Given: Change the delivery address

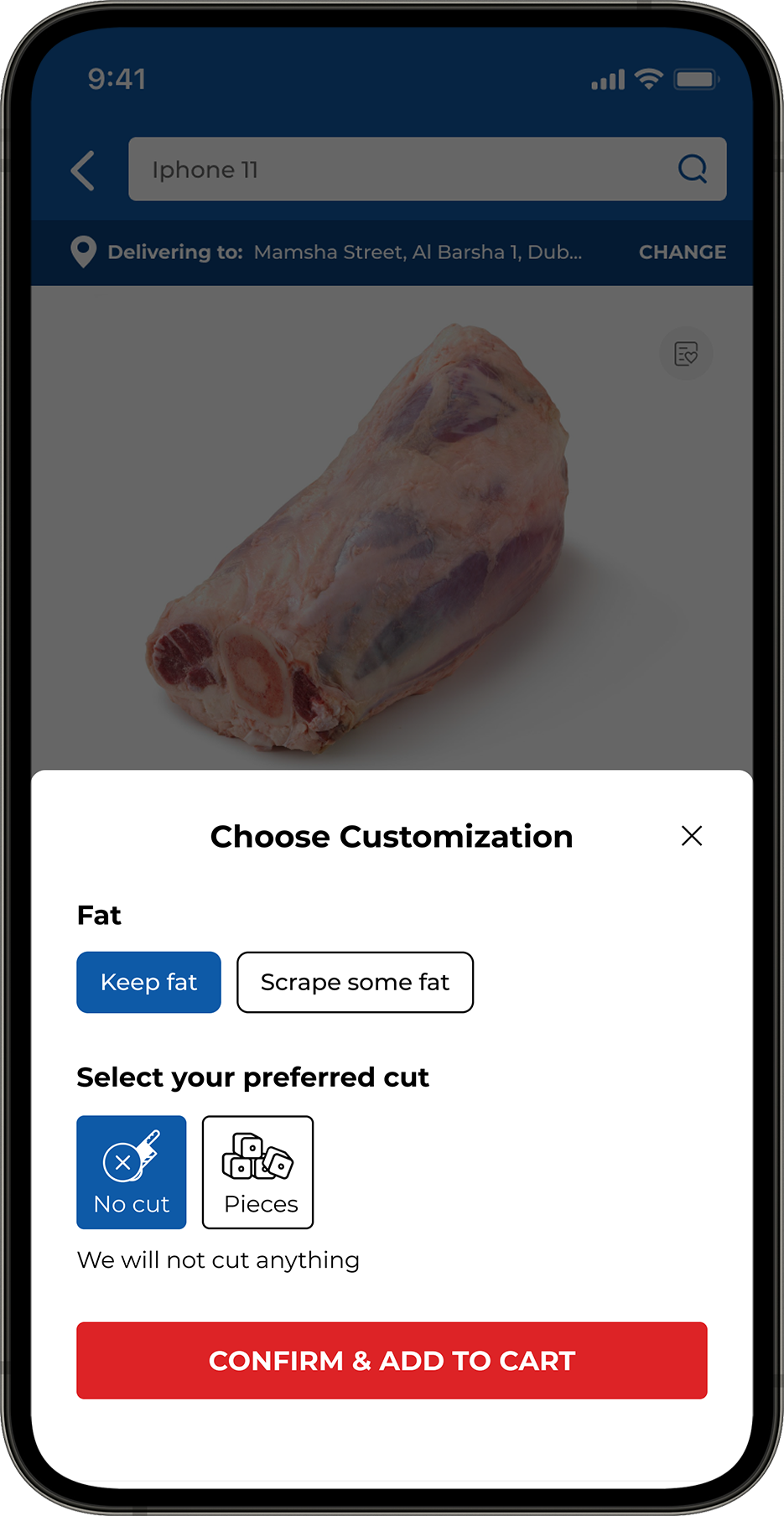Looking at the screenshot, I should pyautogui.click(x=682, y=252).
